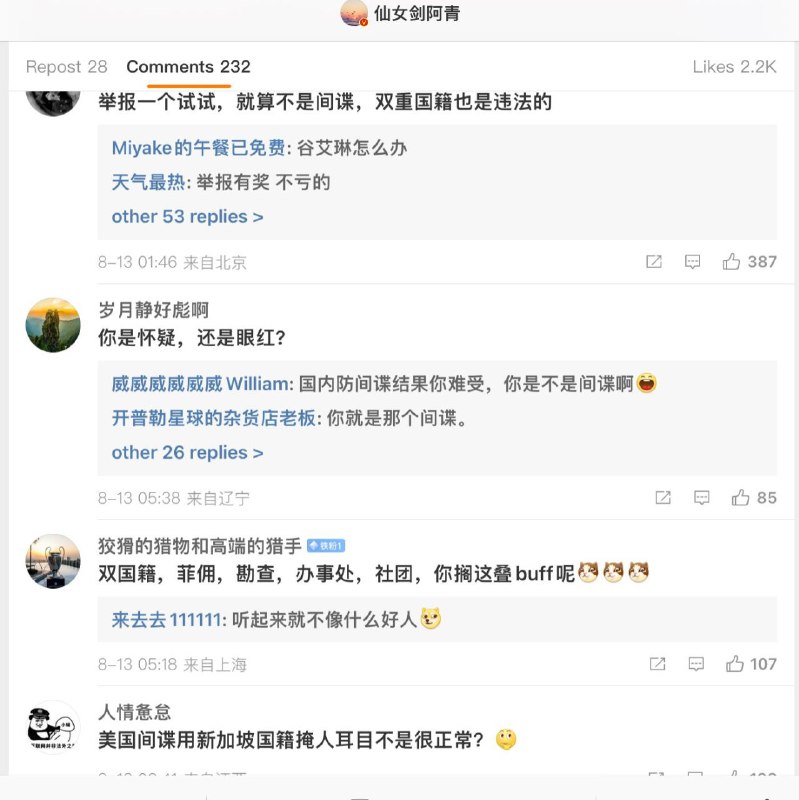Select the Comments 232 tab
Image resolution: width=799 pixels, height=800 pixels.
187,67
